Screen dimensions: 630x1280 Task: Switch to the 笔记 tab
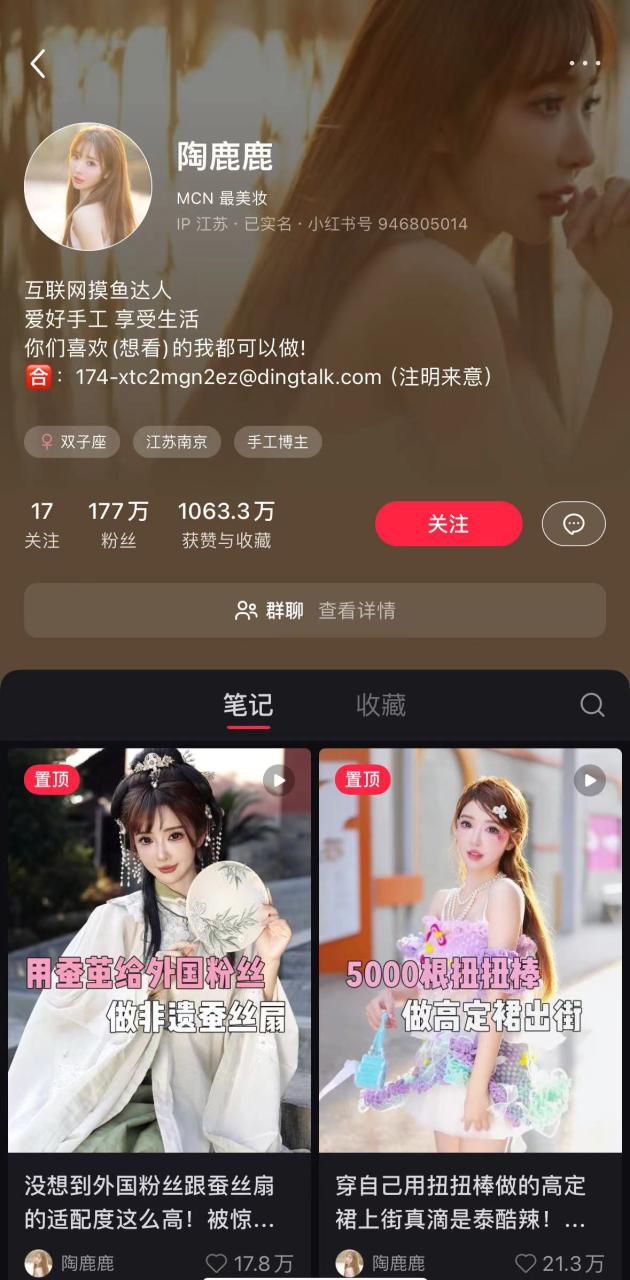(247, 705)
